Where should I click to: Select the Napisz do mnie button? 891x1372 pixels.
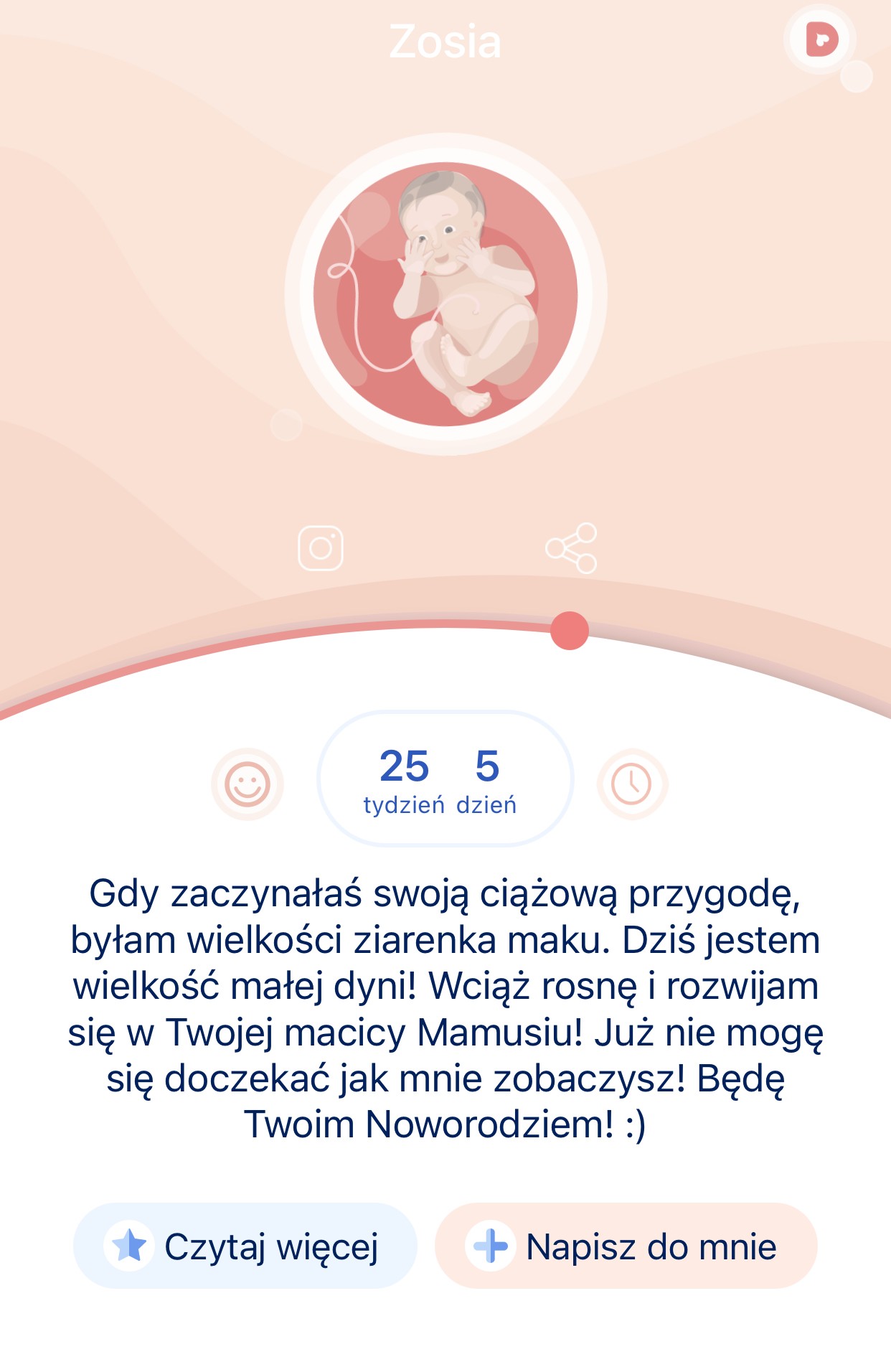(626, 1246)
